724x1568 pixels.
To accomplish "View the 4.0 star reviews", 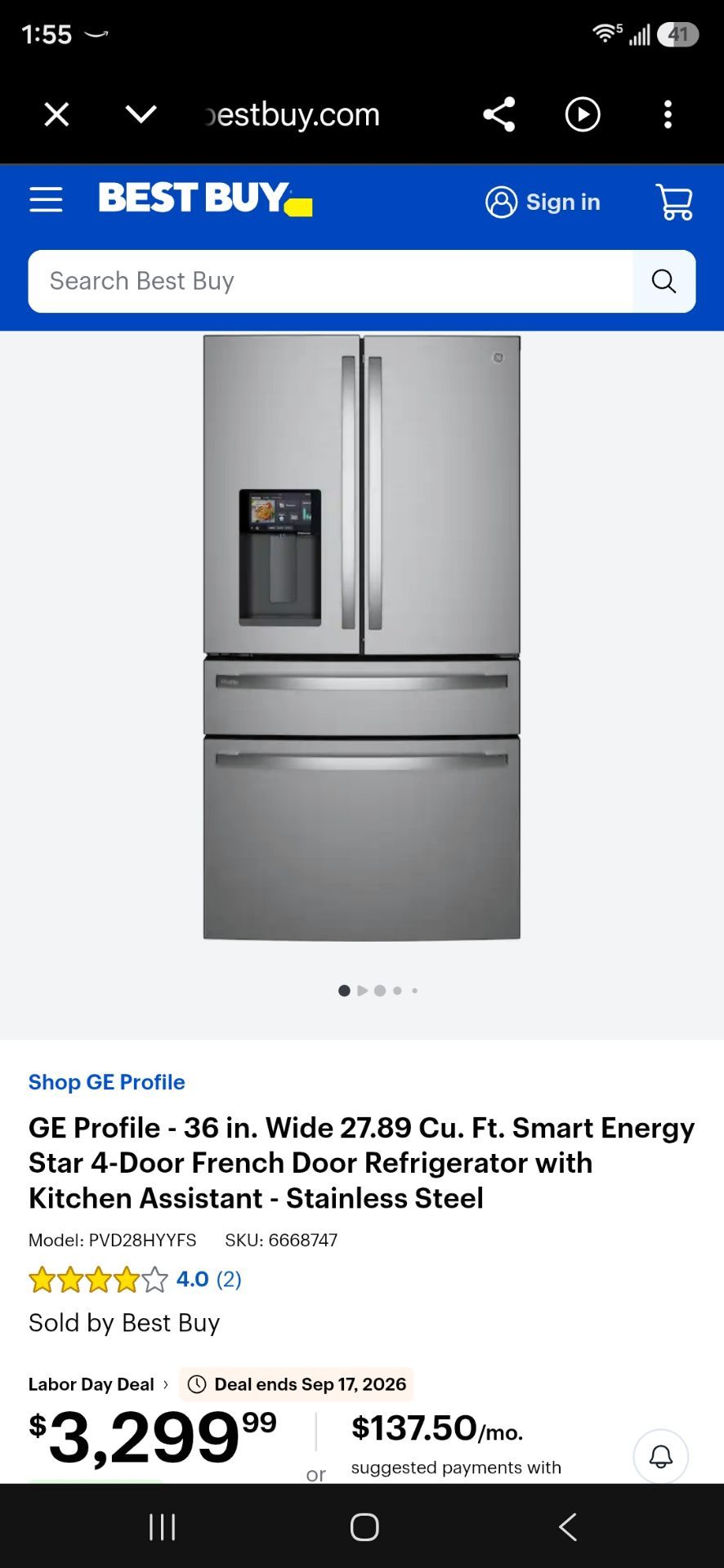I will (135, 1279).
